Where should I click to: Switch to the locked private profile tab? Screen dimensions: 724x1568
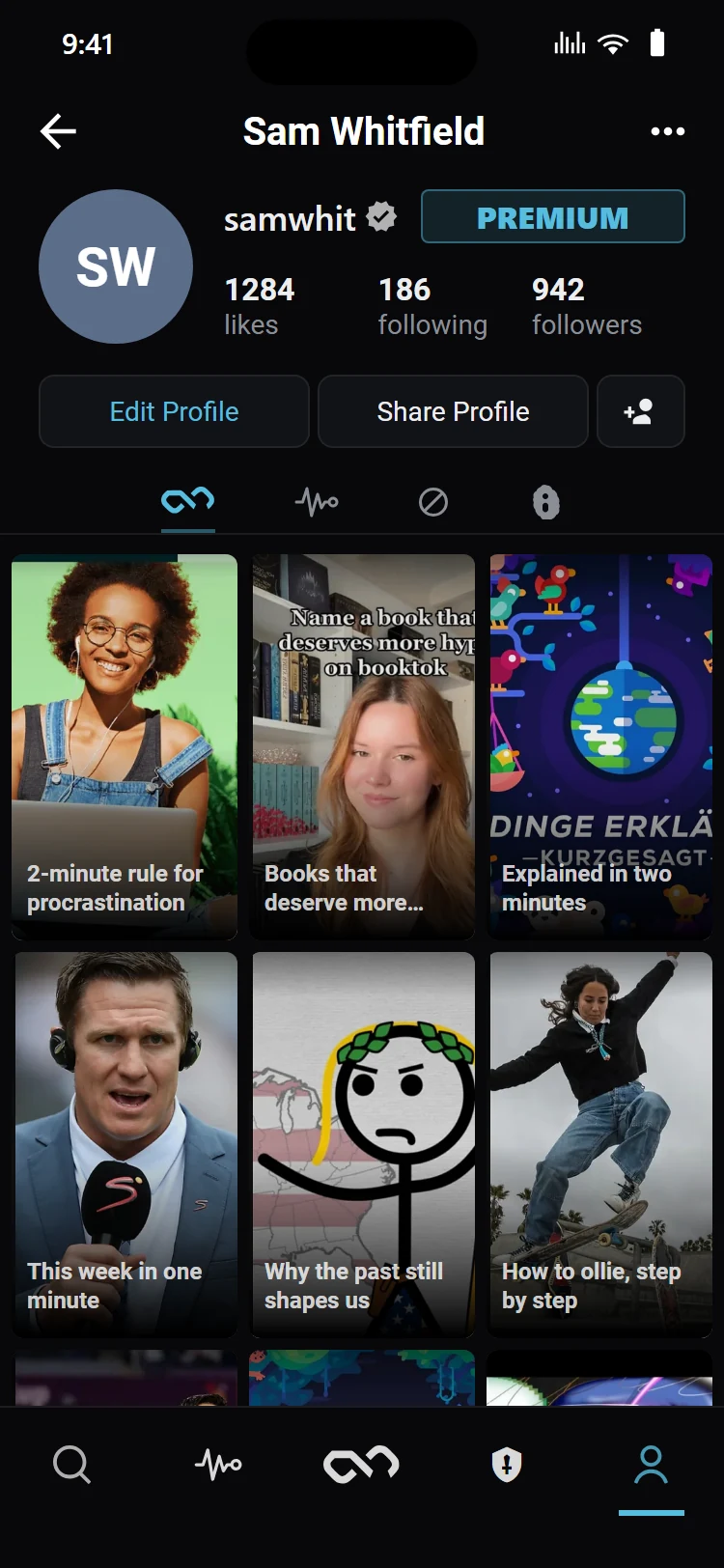point(546,502)
